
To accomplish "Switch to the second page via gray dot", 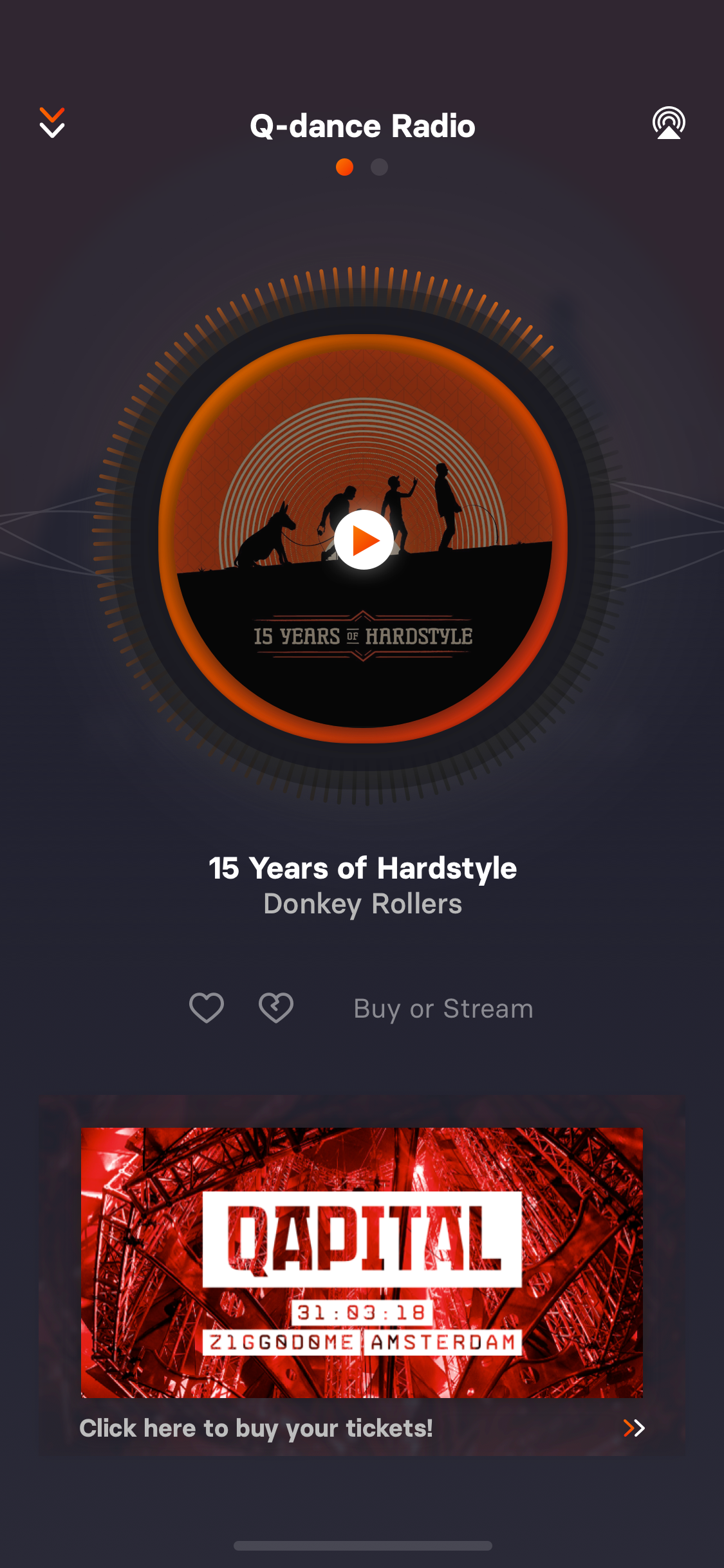I will 380,166.
